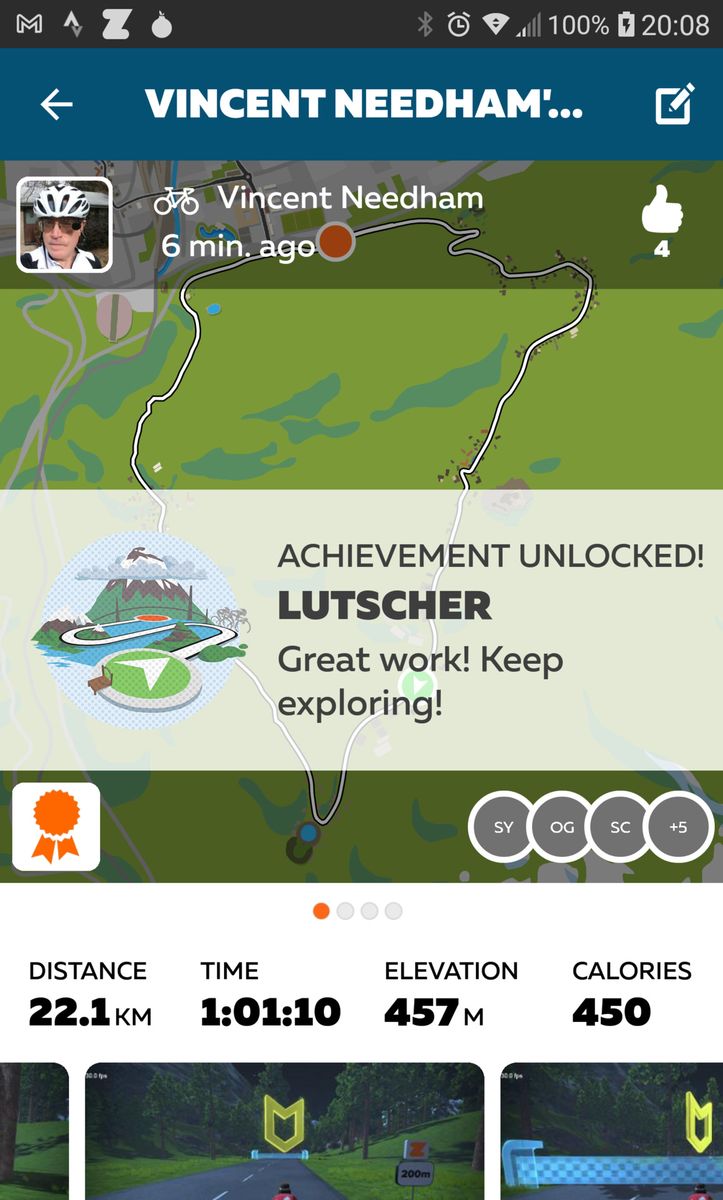View rider with initials OG

[562, 827]
